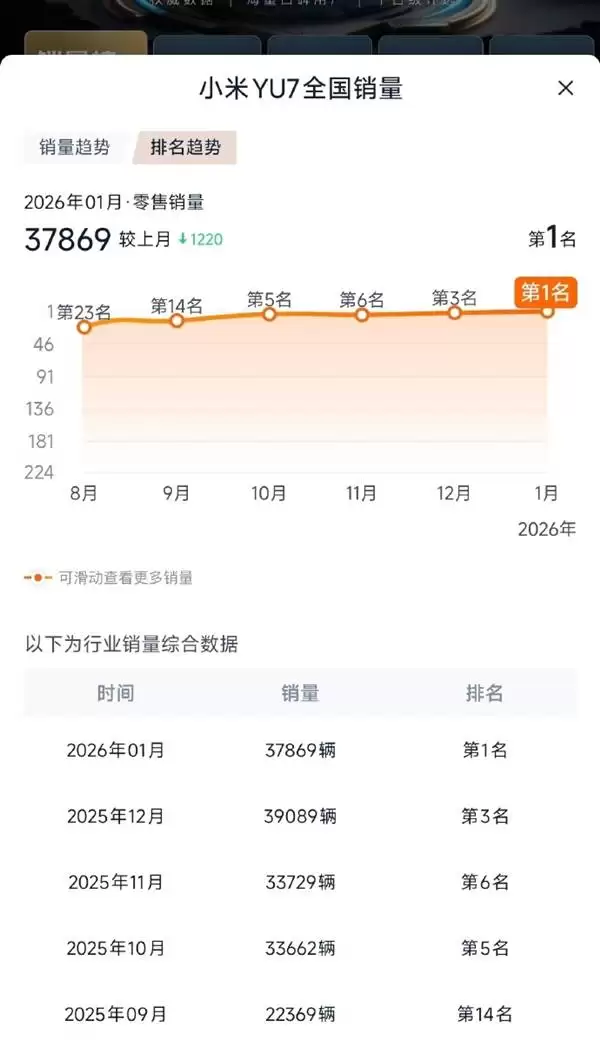The image size is (600, 1040).
Task: Select the 11月 第6名 data point
Action: [x=362, y=315]
